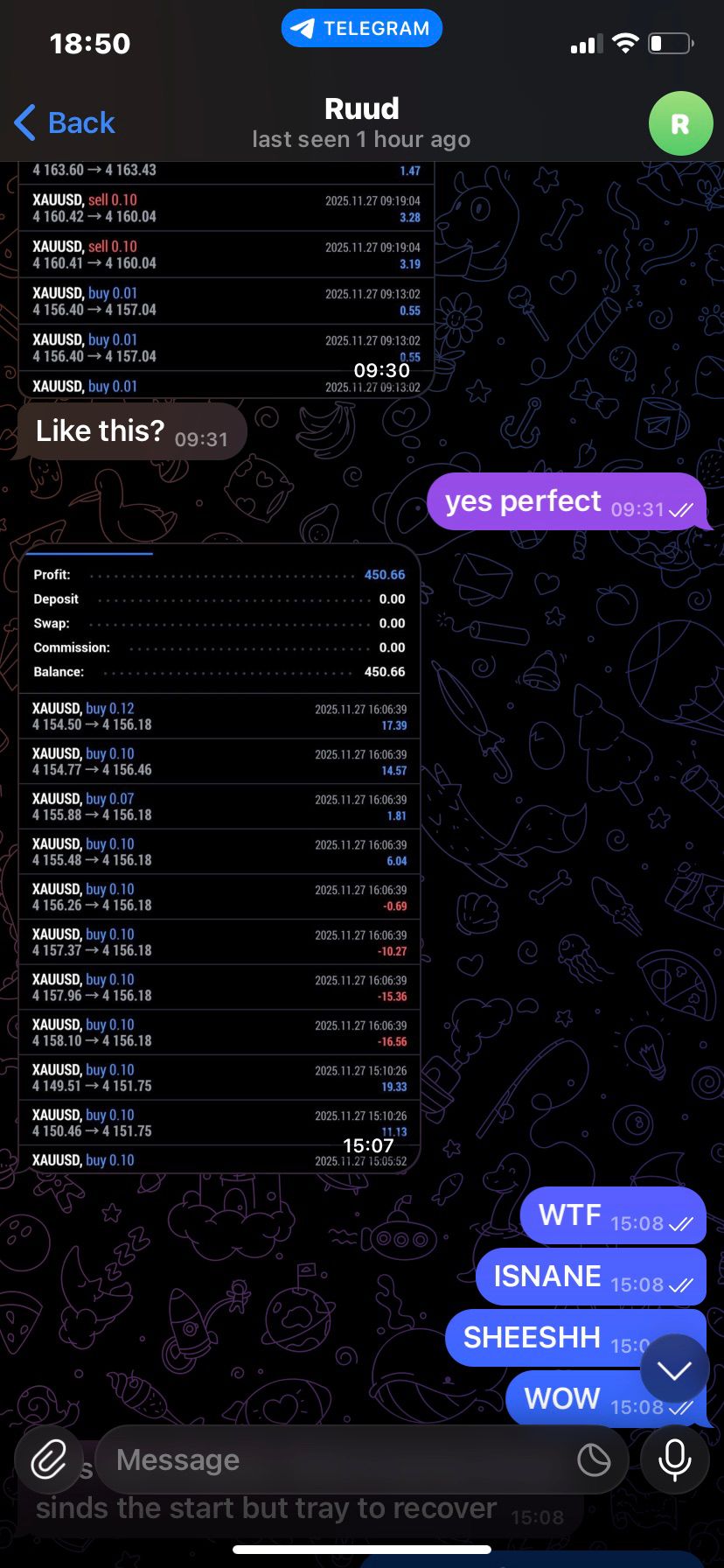Viewport: 724px width, 1568px height.
Task: Open the sticker panel icon
Action: [594, 1459]
